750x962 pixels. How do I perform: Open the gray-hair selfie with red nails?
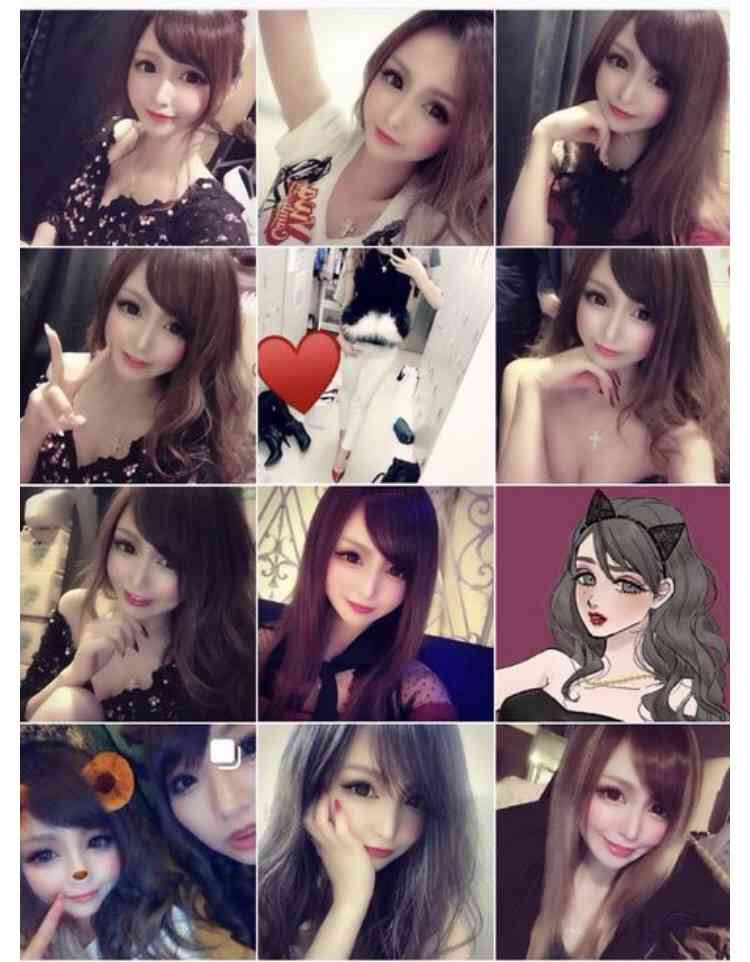(x=375, y=842)
